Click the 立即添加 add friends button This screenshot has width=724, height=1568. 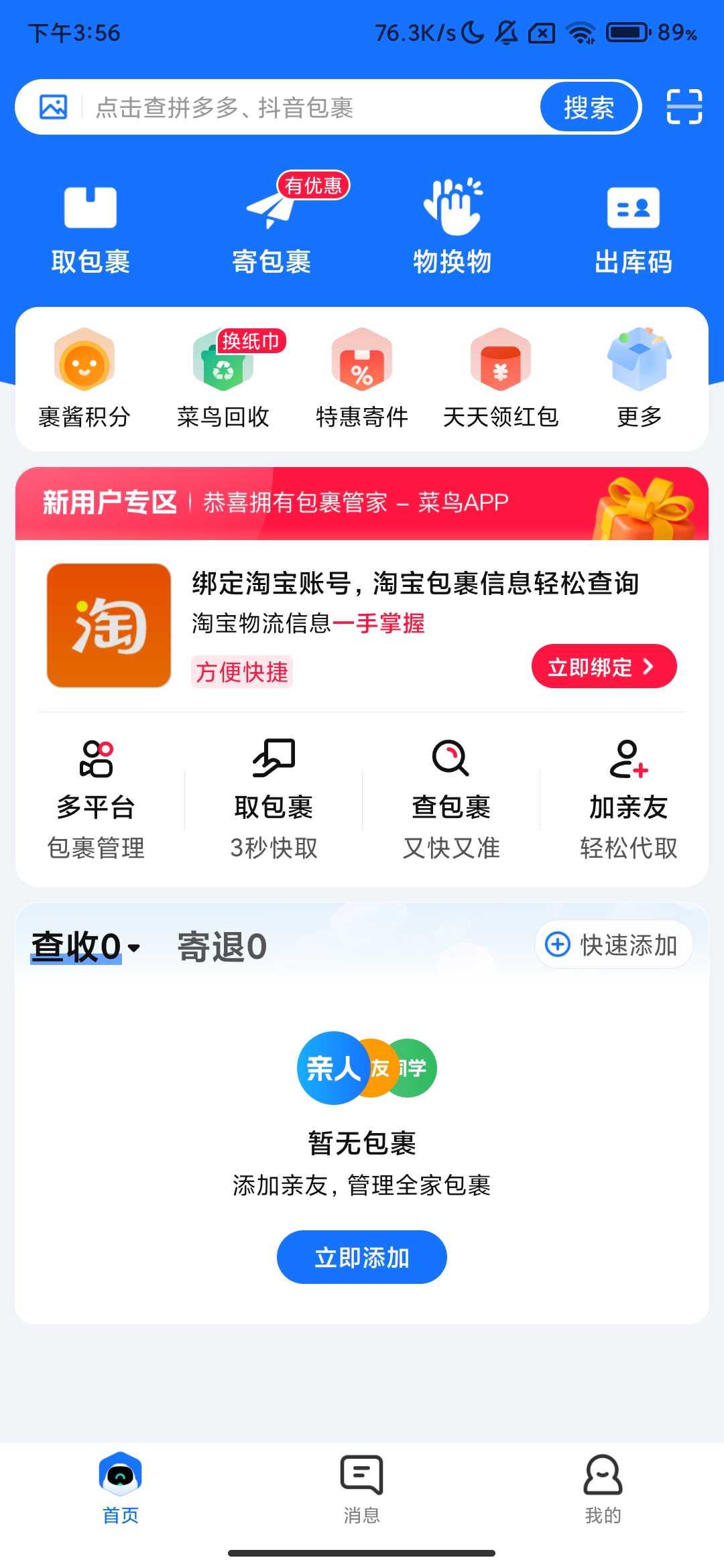coord(361,1257)
